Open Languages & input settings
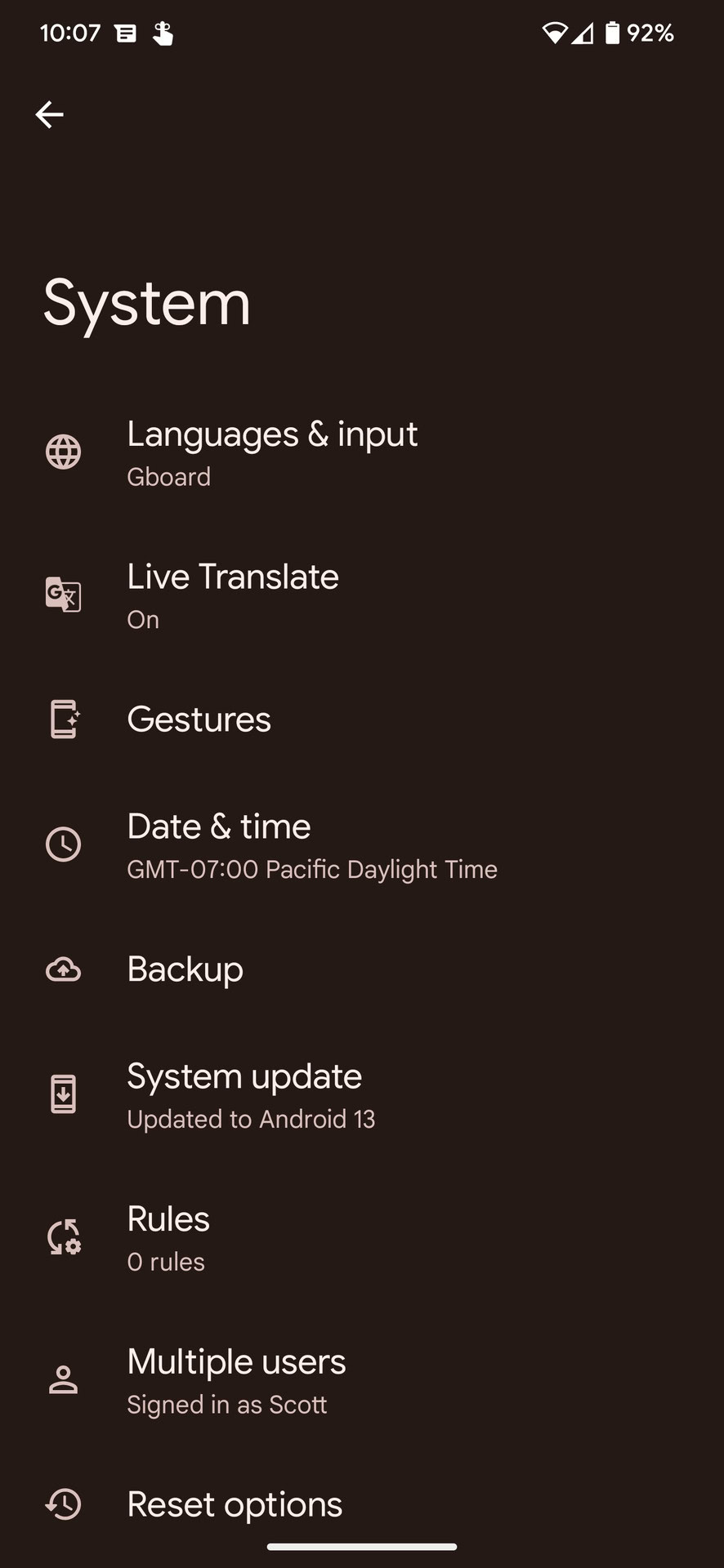724x1568 pixels. [272, 453]
